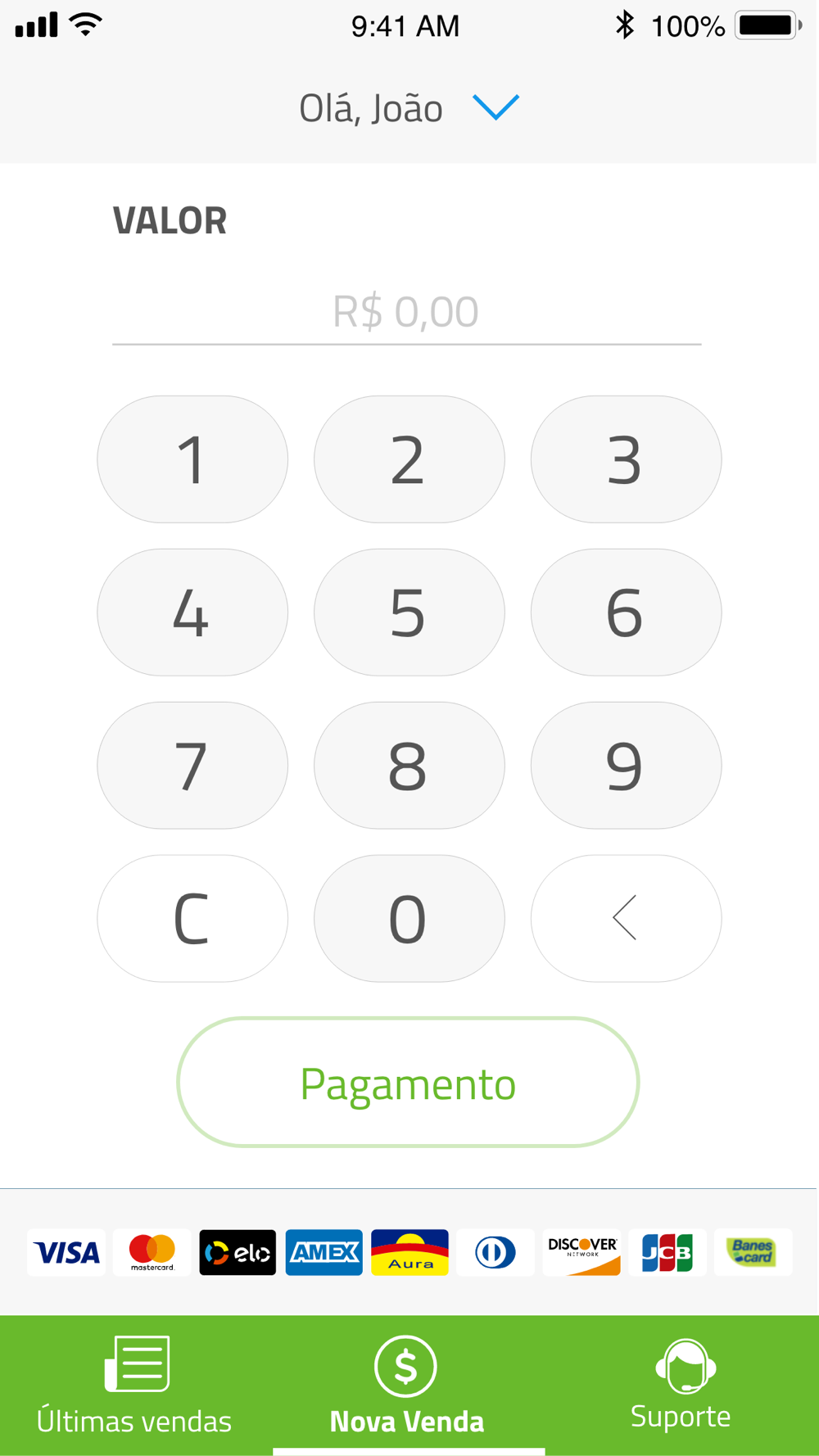Enter digit 0 on the keypad
The image size is (819, 1456).
pyautogui.click(x=409, y=919)
